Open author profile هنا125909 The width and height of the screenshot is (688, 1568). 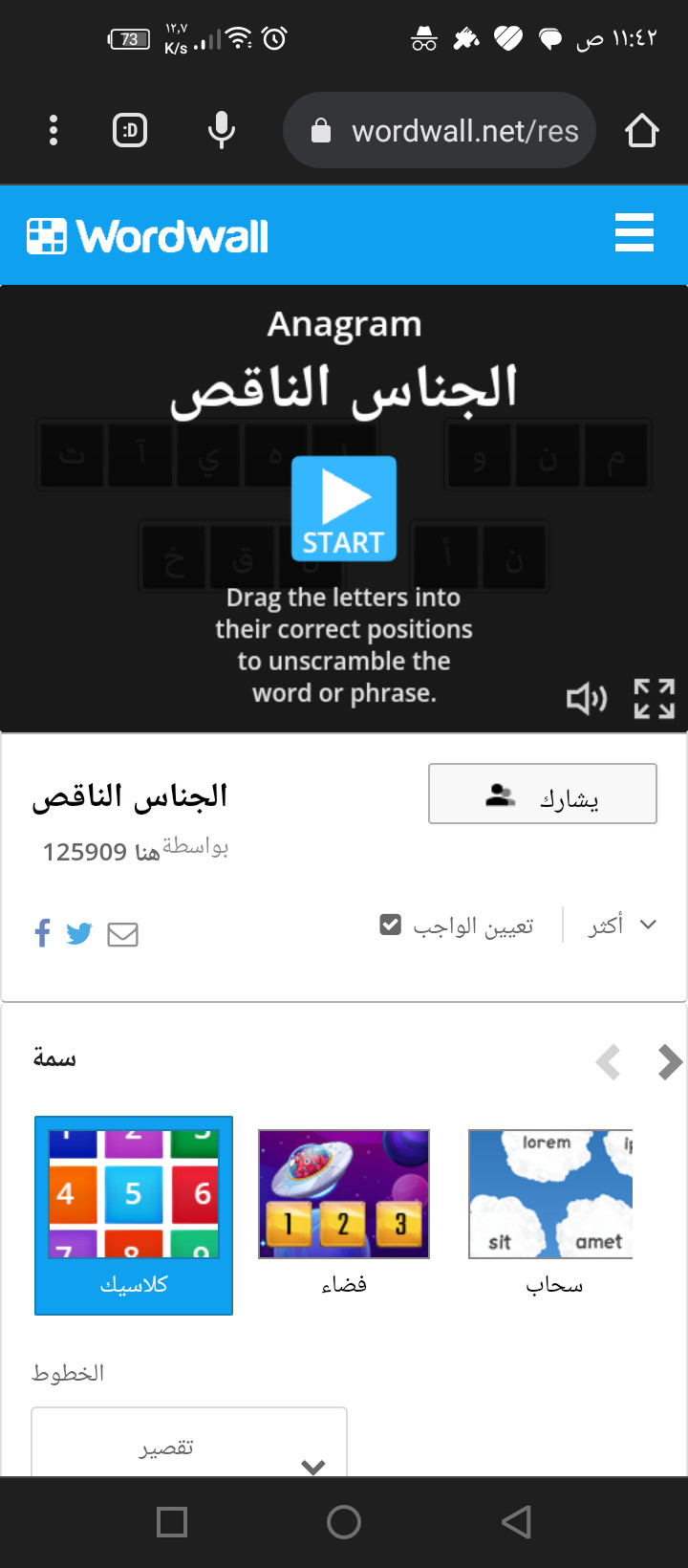[101, 851]
